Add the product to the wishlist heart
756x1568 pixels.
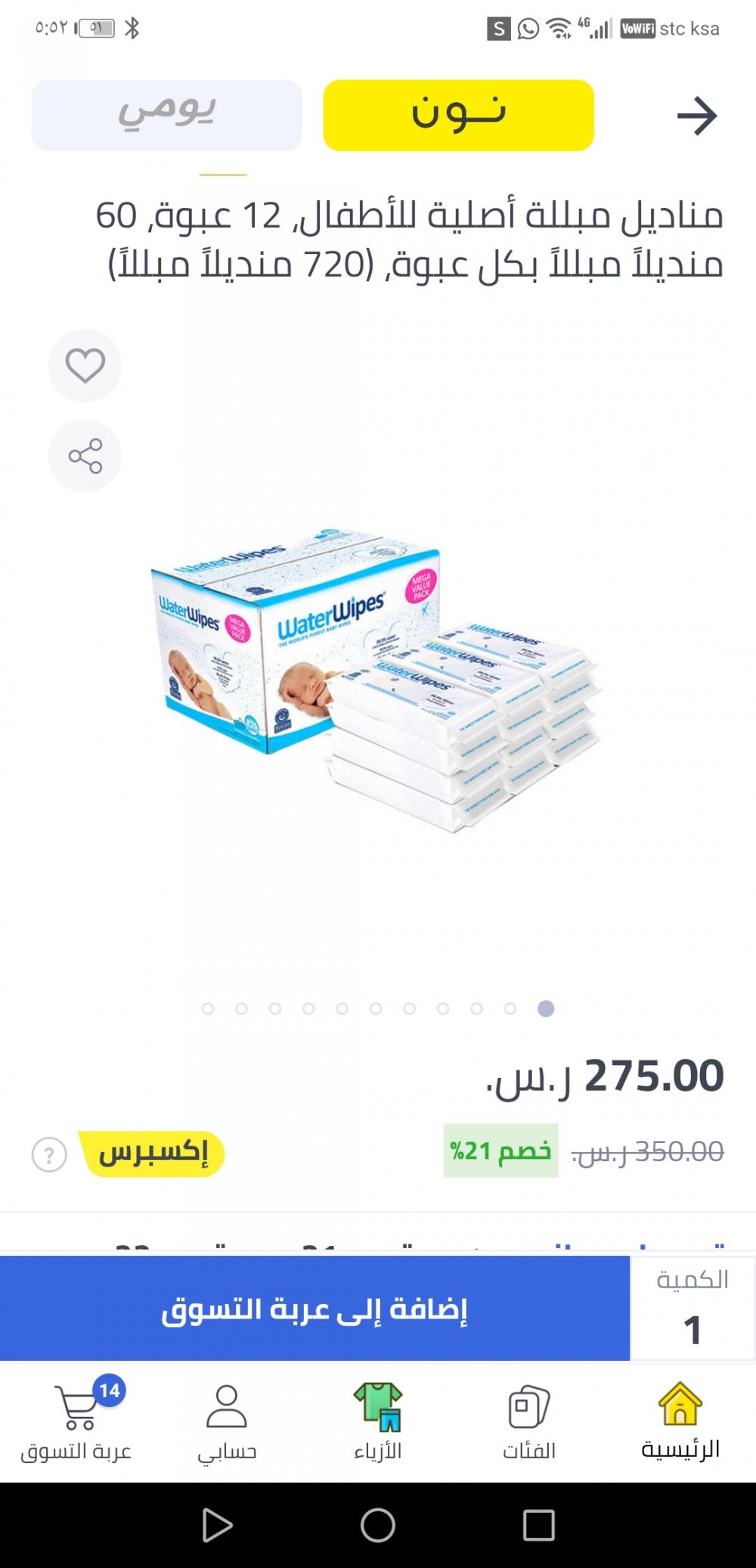click(85, 366)
